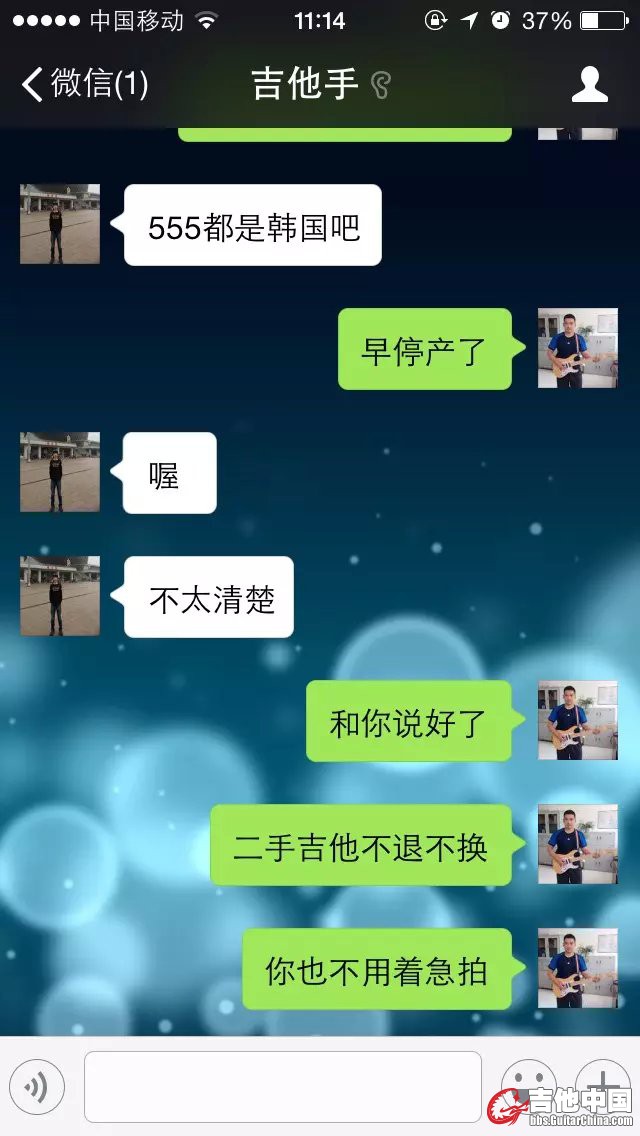640x1136 pixels.
Task: Open my avatar beside 二手吉他不退不换
Action: 578,844
